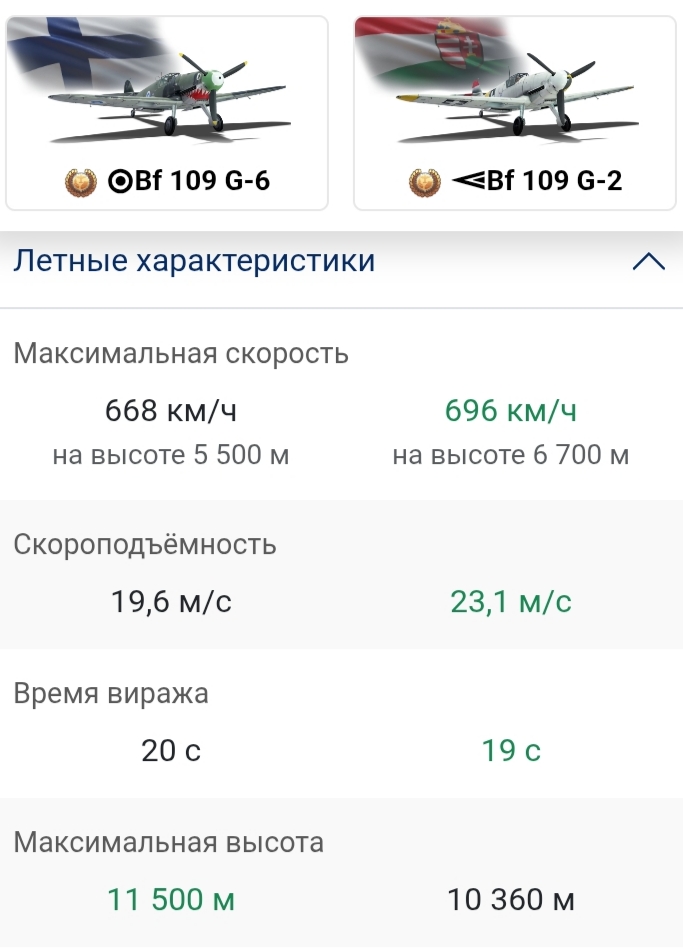The image size is (683, 948).
Task: Open the Bf 109 G-2 aircraft card
Action: point(515,112)
